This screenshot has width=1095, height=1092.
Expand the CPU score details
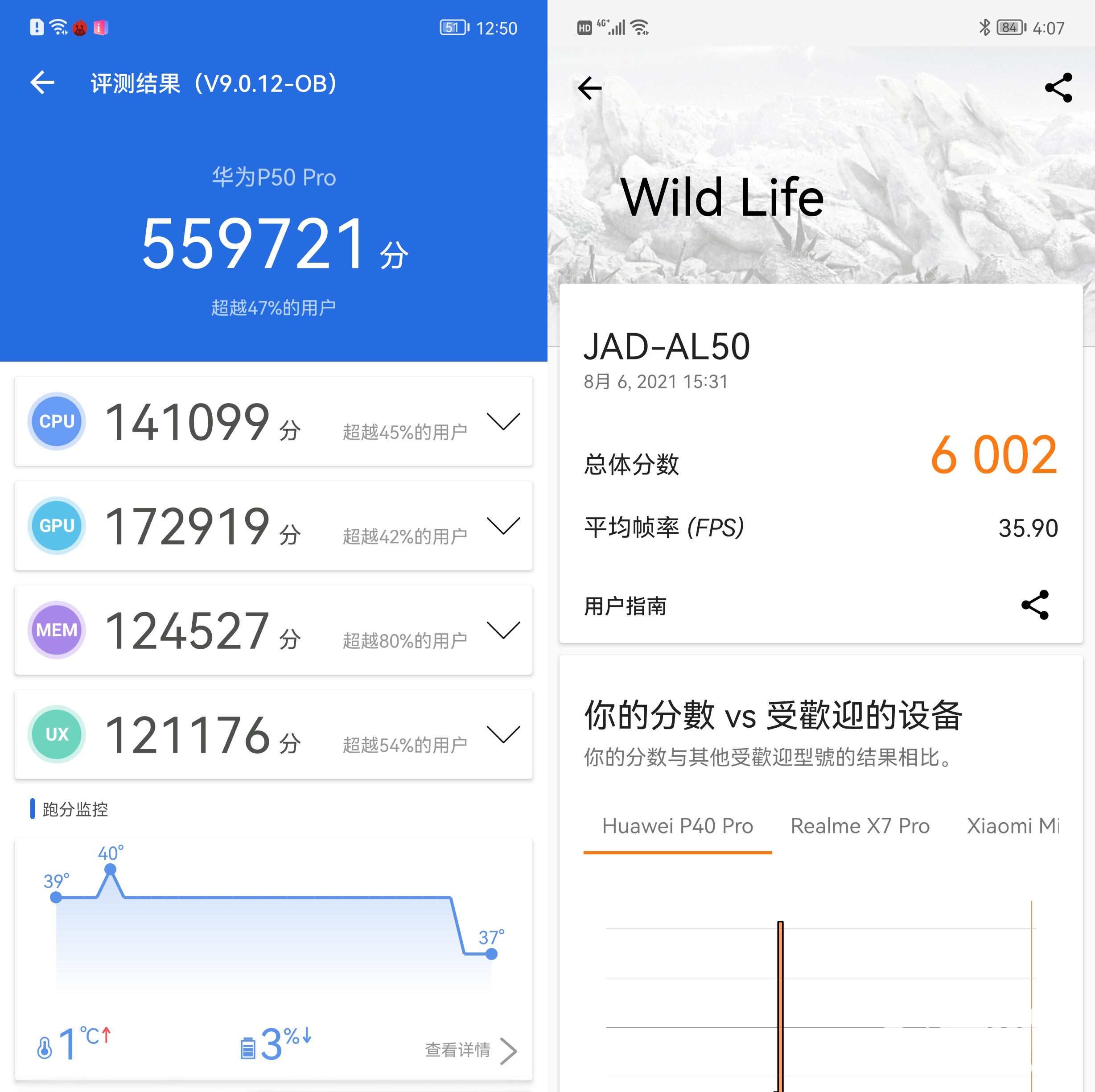point(503,421)
